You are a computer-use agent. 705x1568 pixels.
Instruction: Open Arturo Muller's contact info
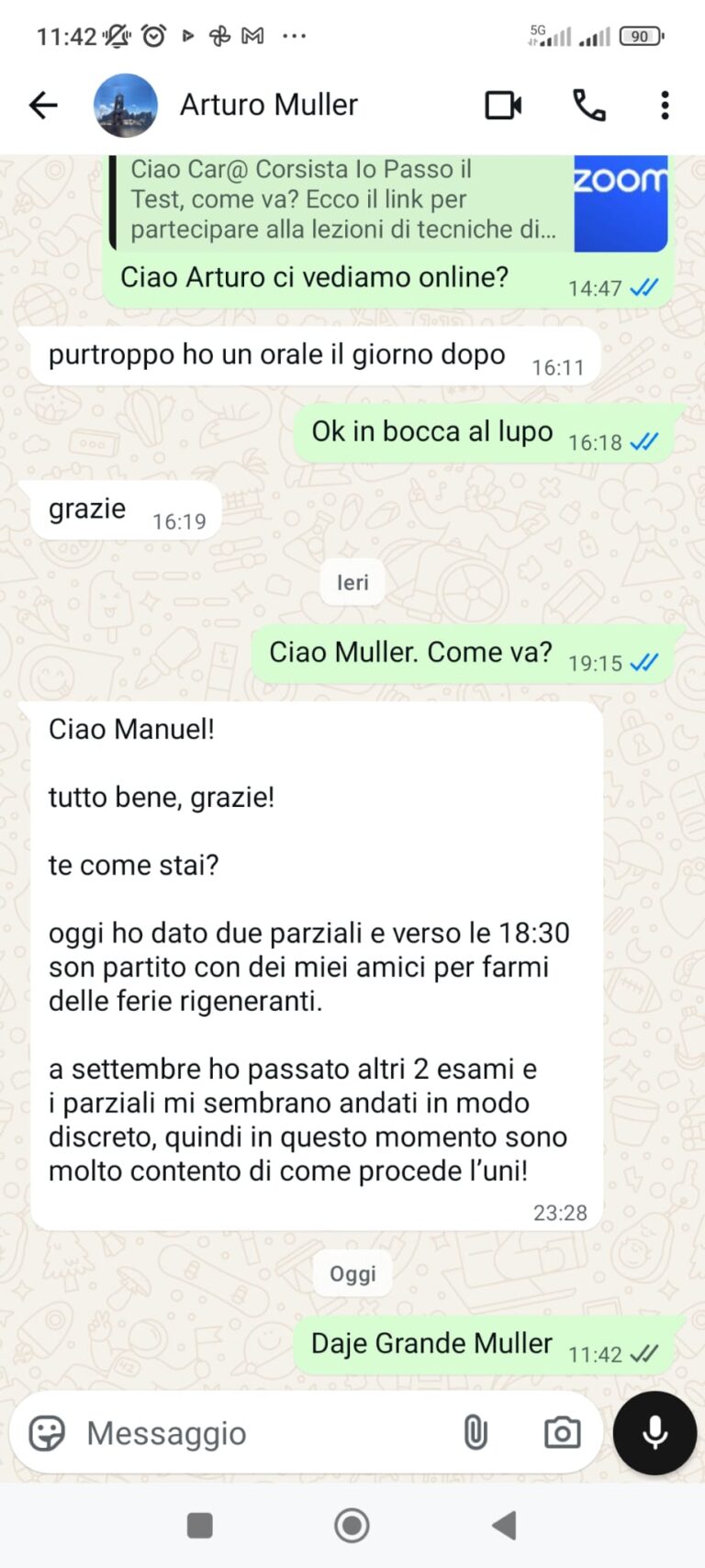point(269,106)
